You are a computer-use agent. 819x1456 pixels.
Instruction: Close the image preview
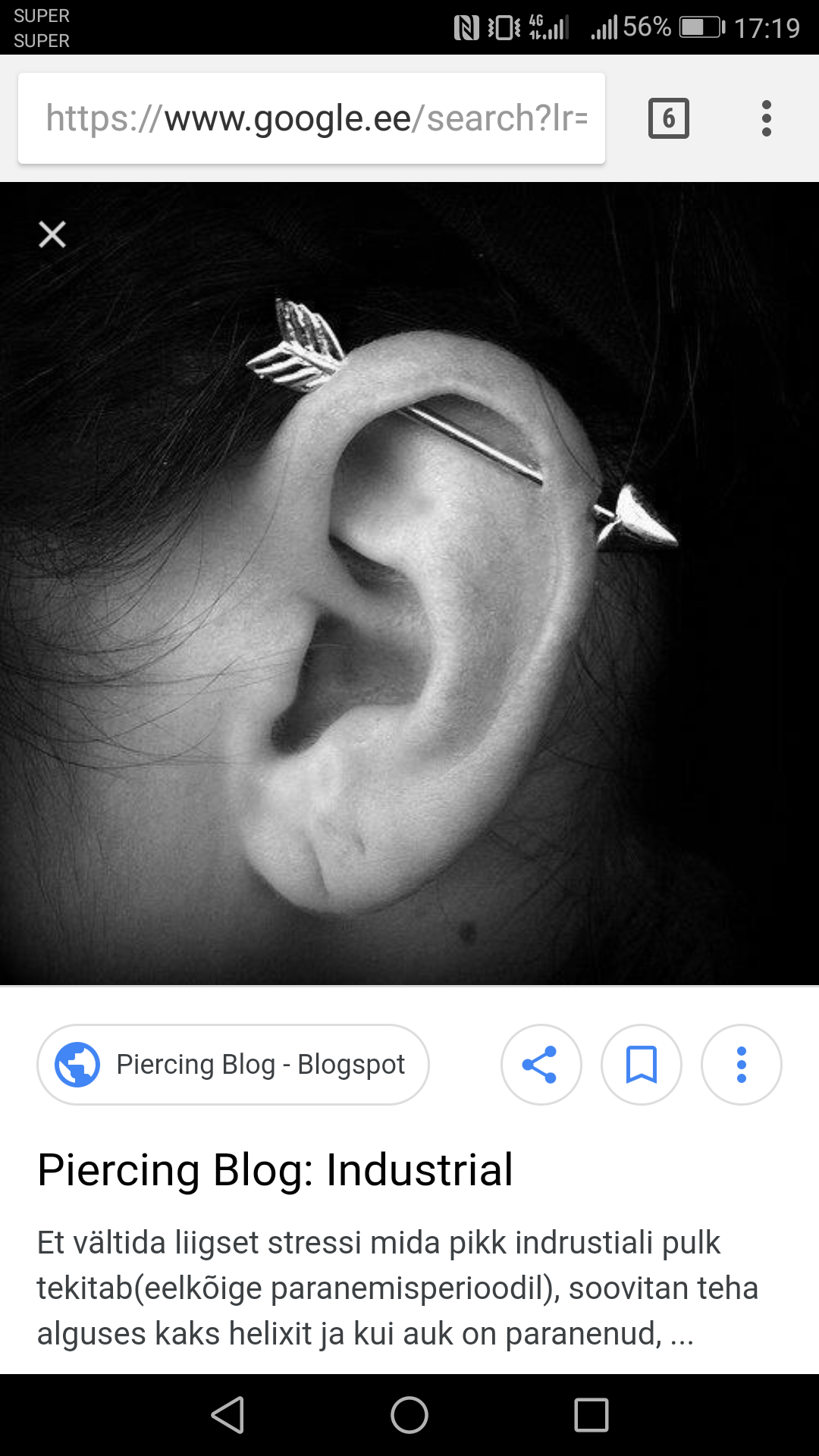52,234
